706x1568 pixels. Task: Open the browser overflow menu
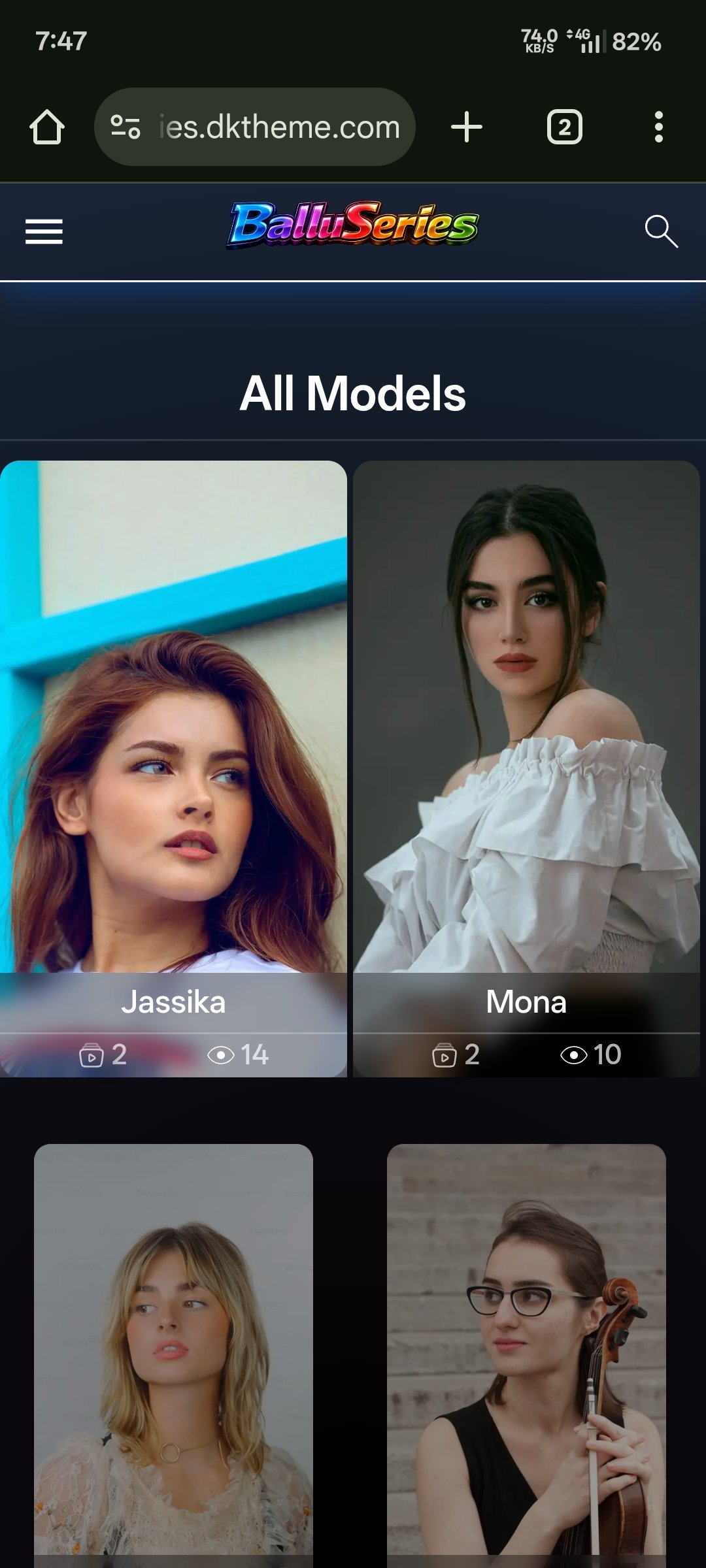(x=659, y=127)
